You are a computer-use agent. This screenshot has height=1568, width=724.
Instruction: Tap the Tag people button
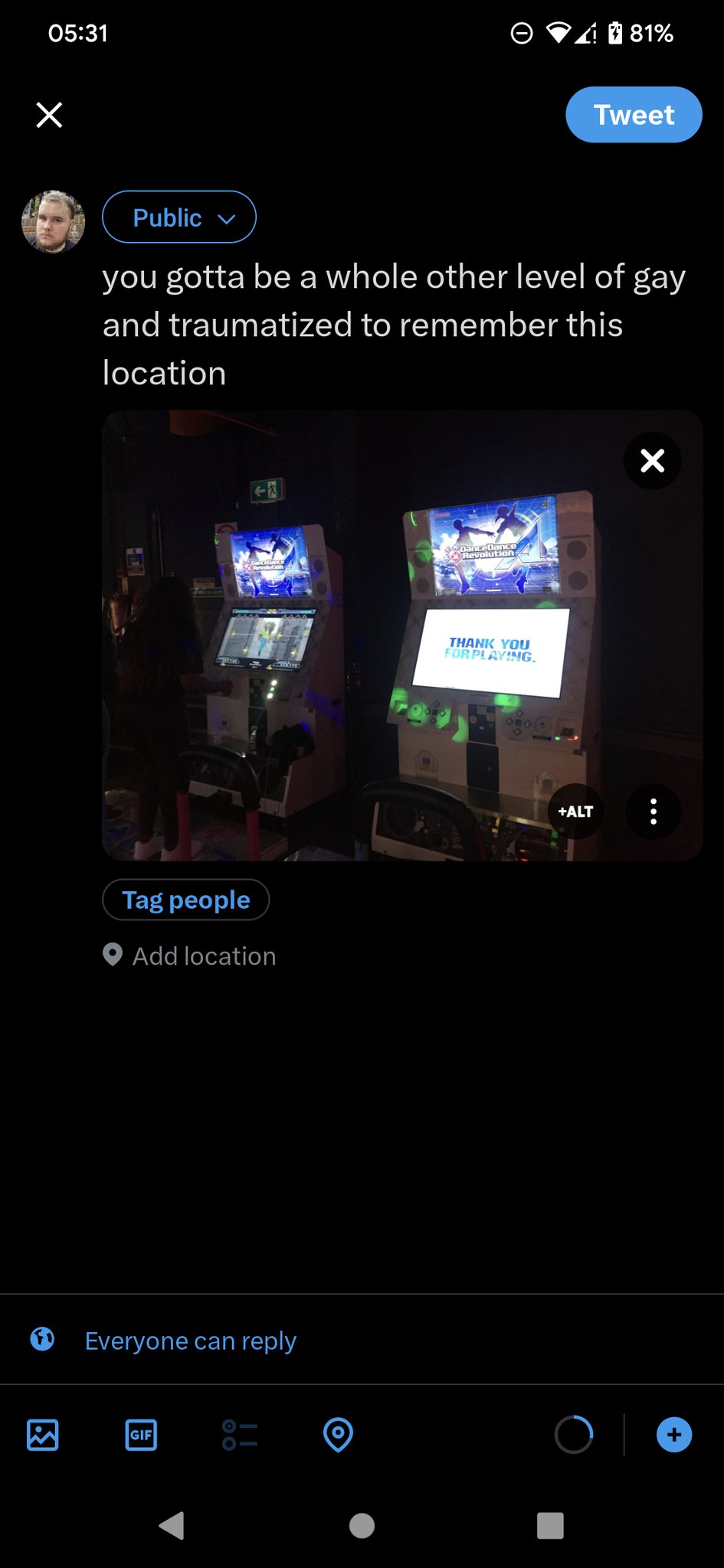coord(186,900)
